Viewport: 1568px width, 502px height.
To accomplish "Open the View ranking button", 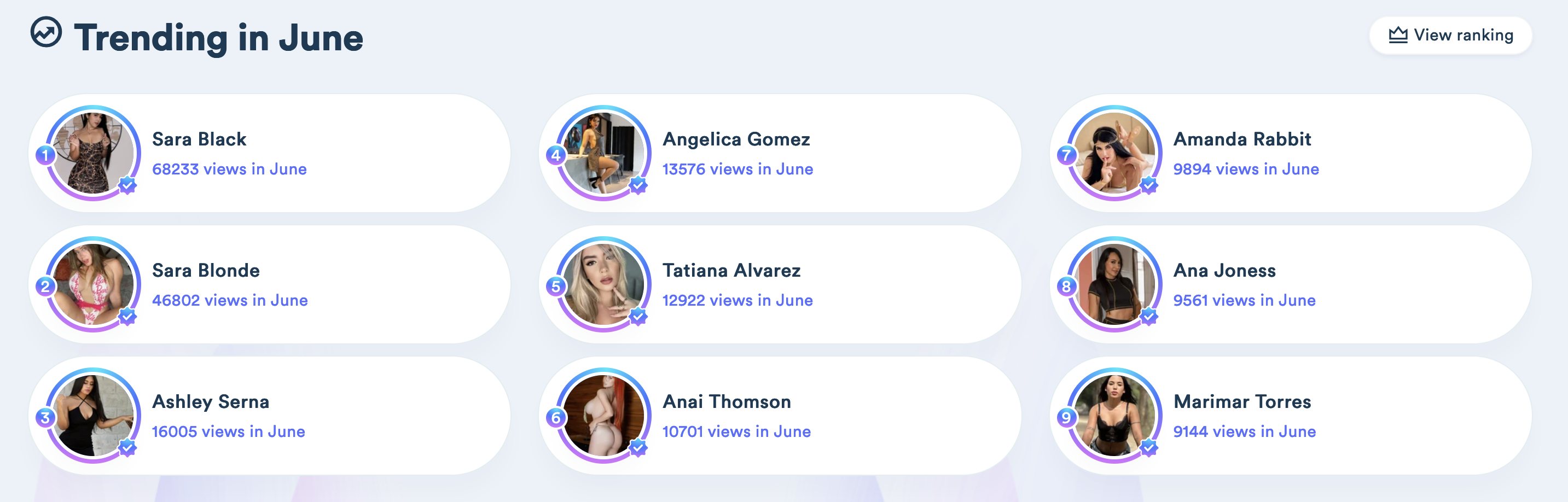I will 1450,36.
